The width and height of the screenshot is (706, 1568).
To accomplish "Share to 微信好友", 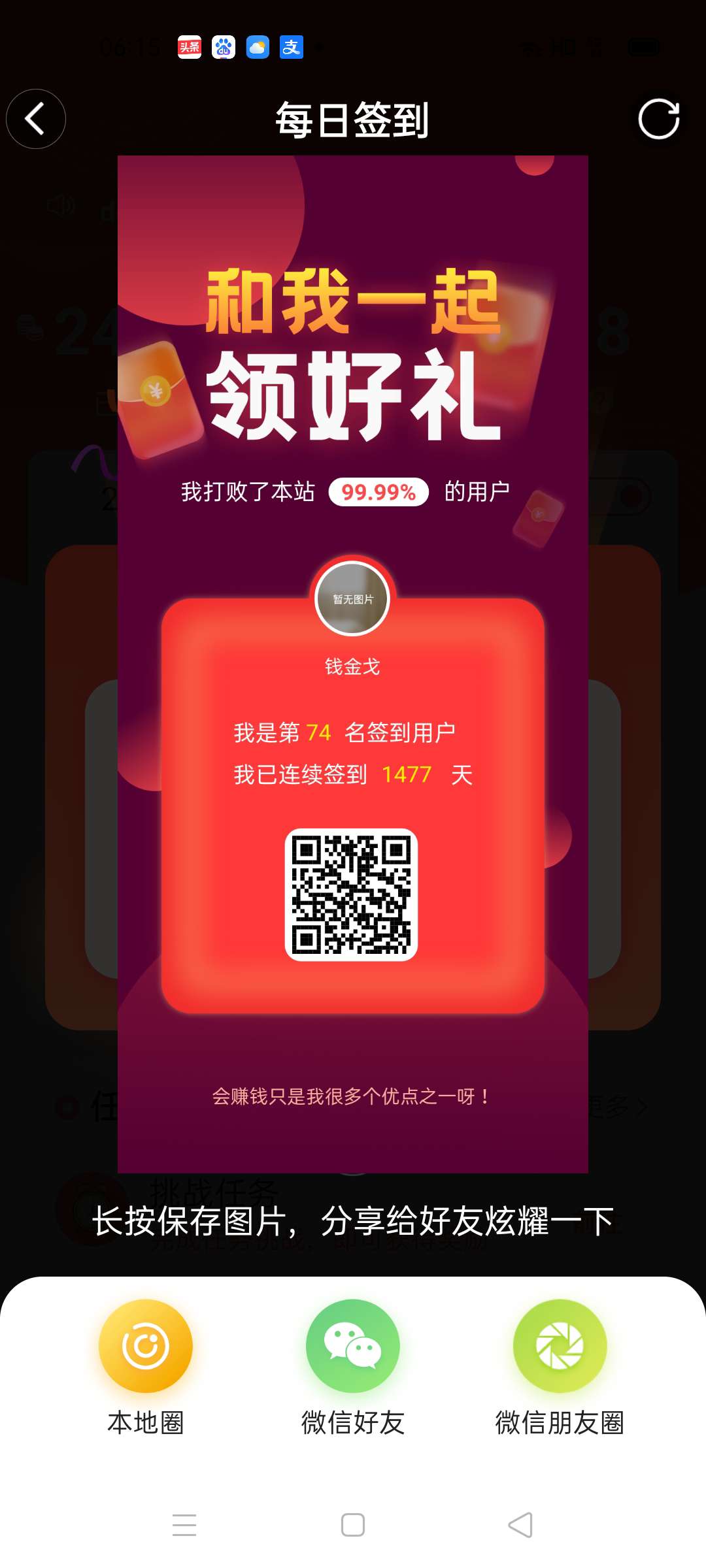I will (x=353, y=1347).
